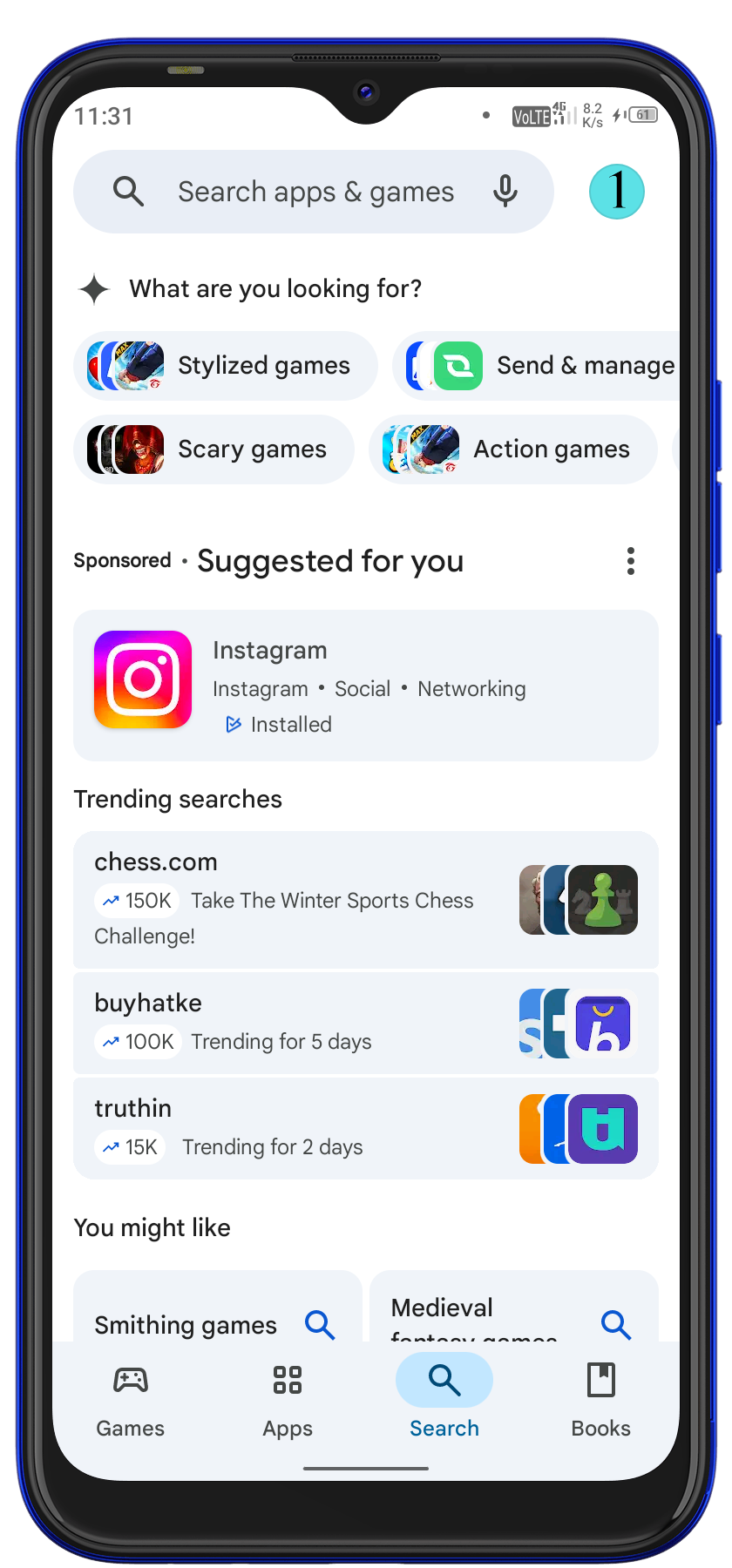Search for Medieval fantasy games suggestion

click(513, 1315)
